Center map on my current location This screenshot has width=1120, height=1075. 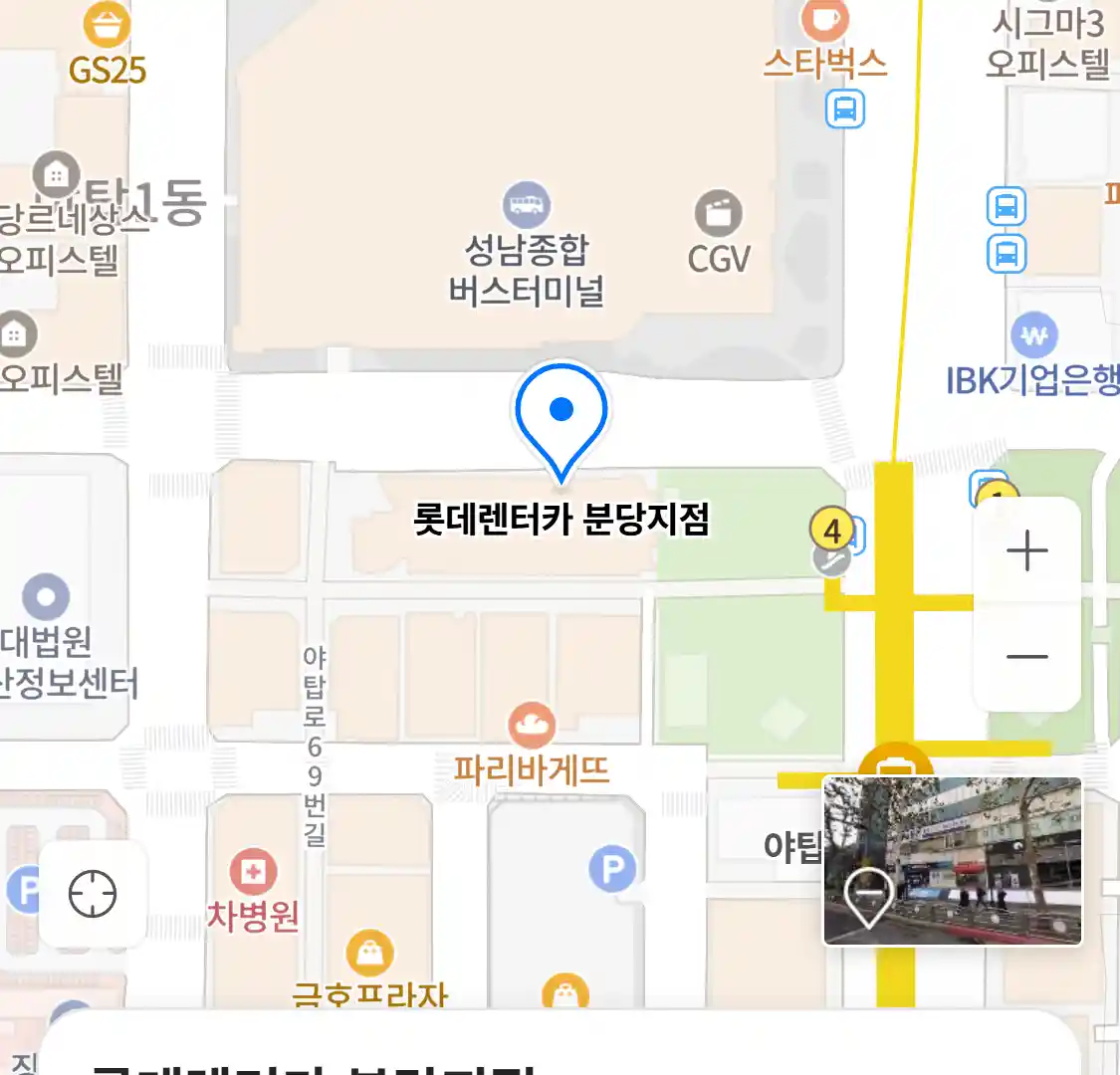[93, 893]
